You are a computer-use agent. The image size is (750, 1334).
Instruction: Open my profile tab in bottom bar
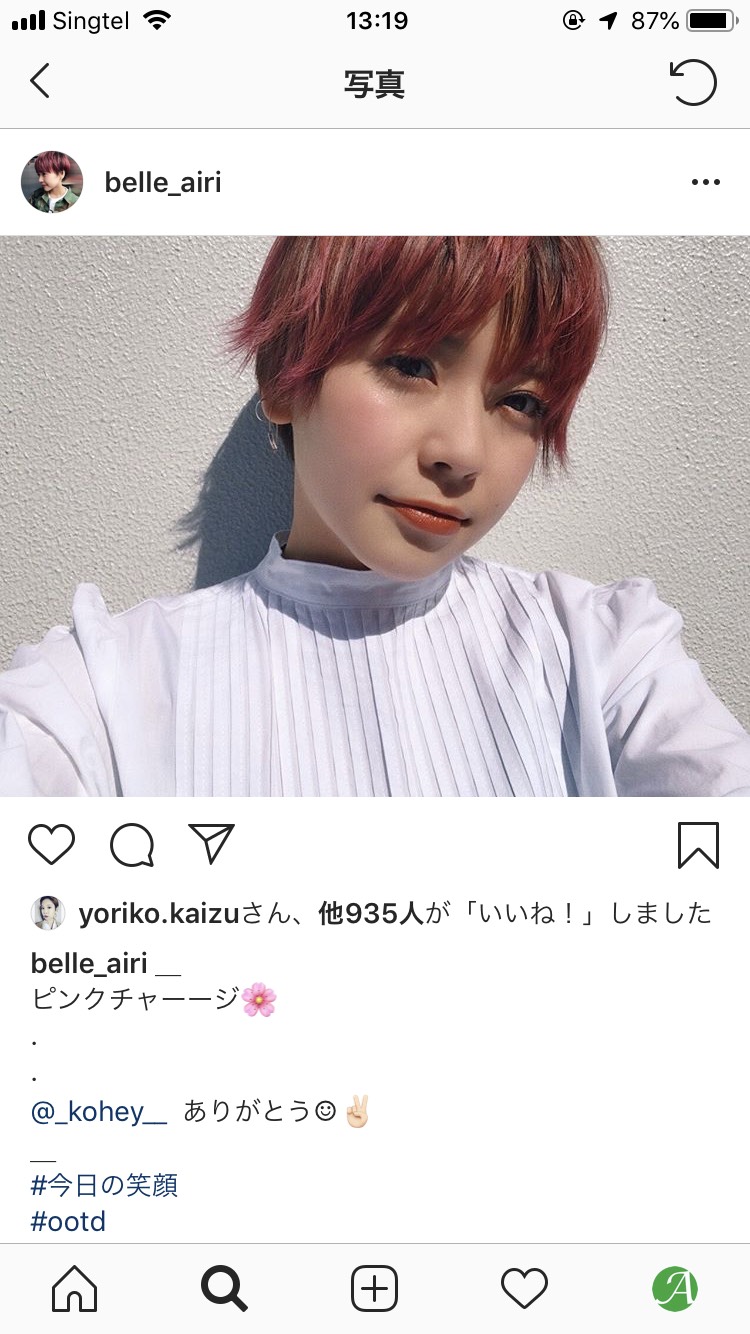click(675, 1288)
